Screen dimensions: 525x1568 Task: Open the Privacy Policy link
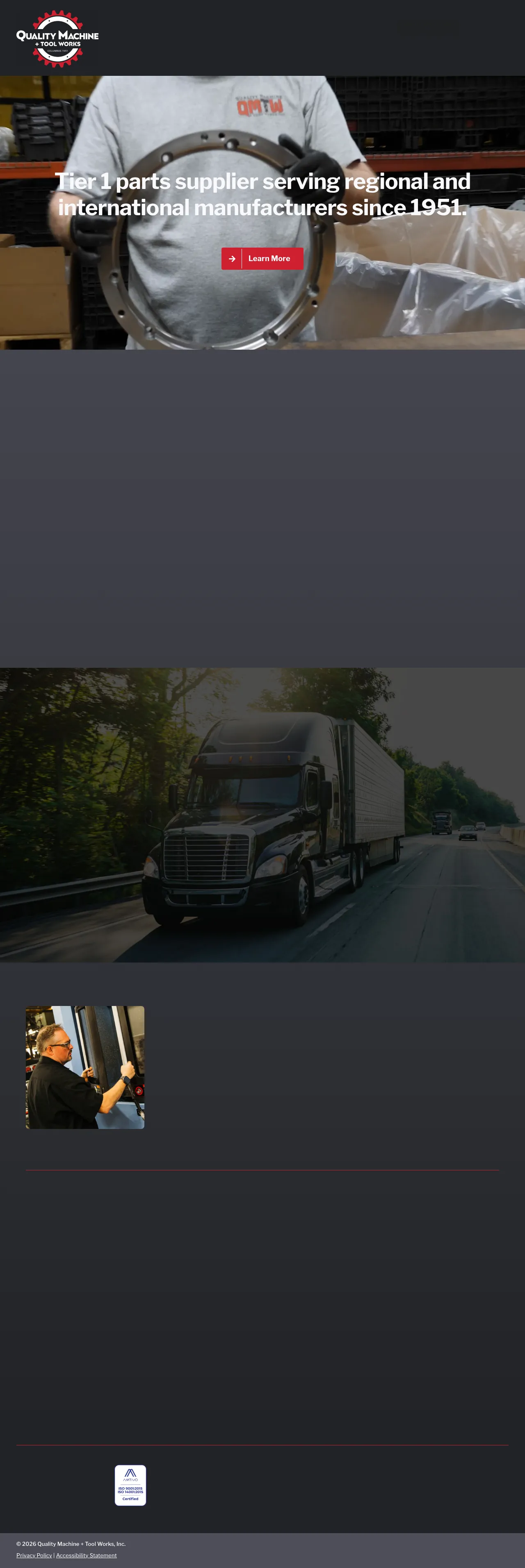coord(34,1554)
